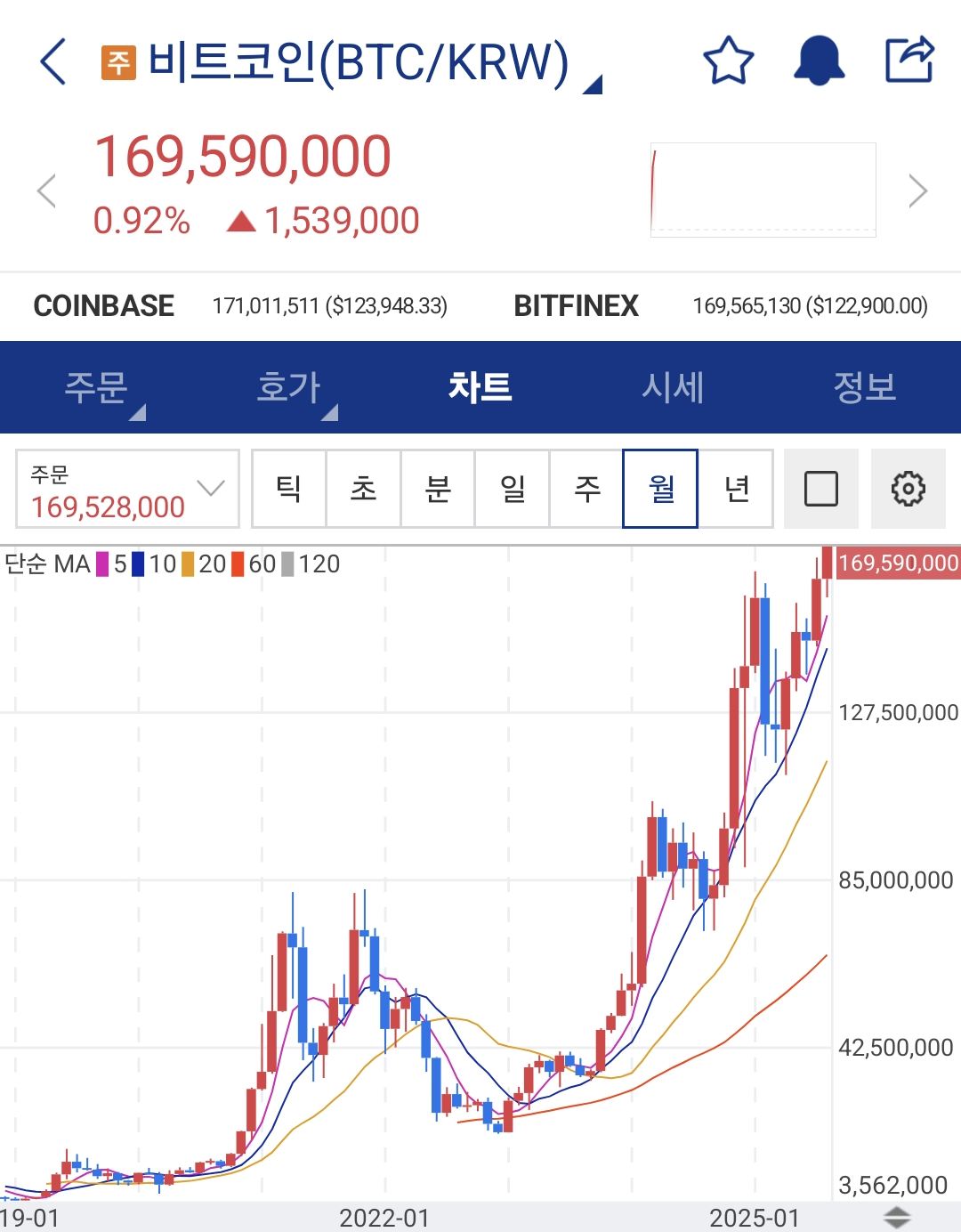Screen dimensions: 961x1232
Task: Open chart settings with the gear icon
Action: coord(909,489)
